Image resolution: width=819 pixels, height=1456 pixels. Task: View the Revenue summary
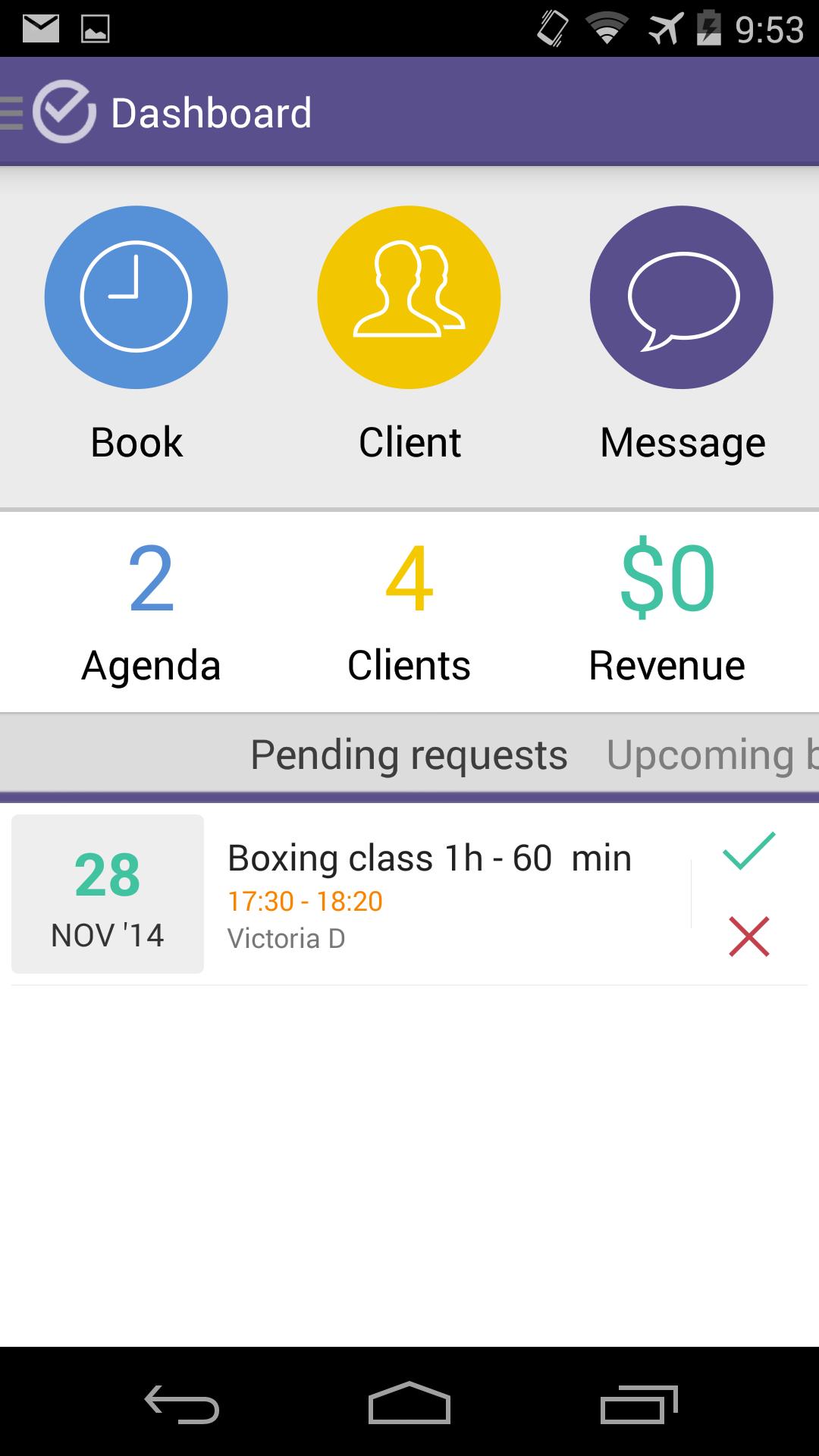click(x=667, y=611)
